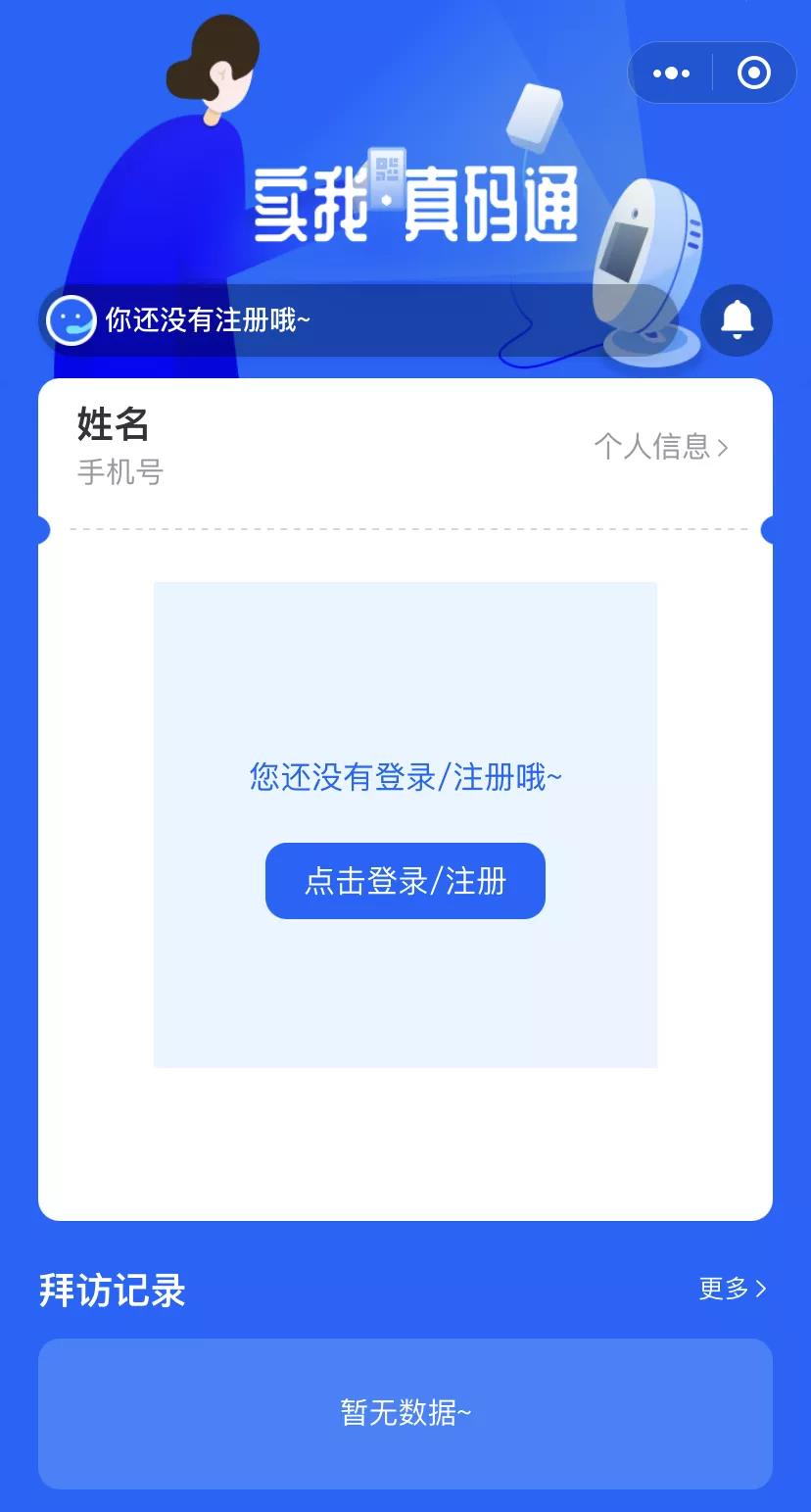Close the mini program with the circle button
Image resolution: width=811 pixels, height=1512 pixels.
tap(753, 73)
